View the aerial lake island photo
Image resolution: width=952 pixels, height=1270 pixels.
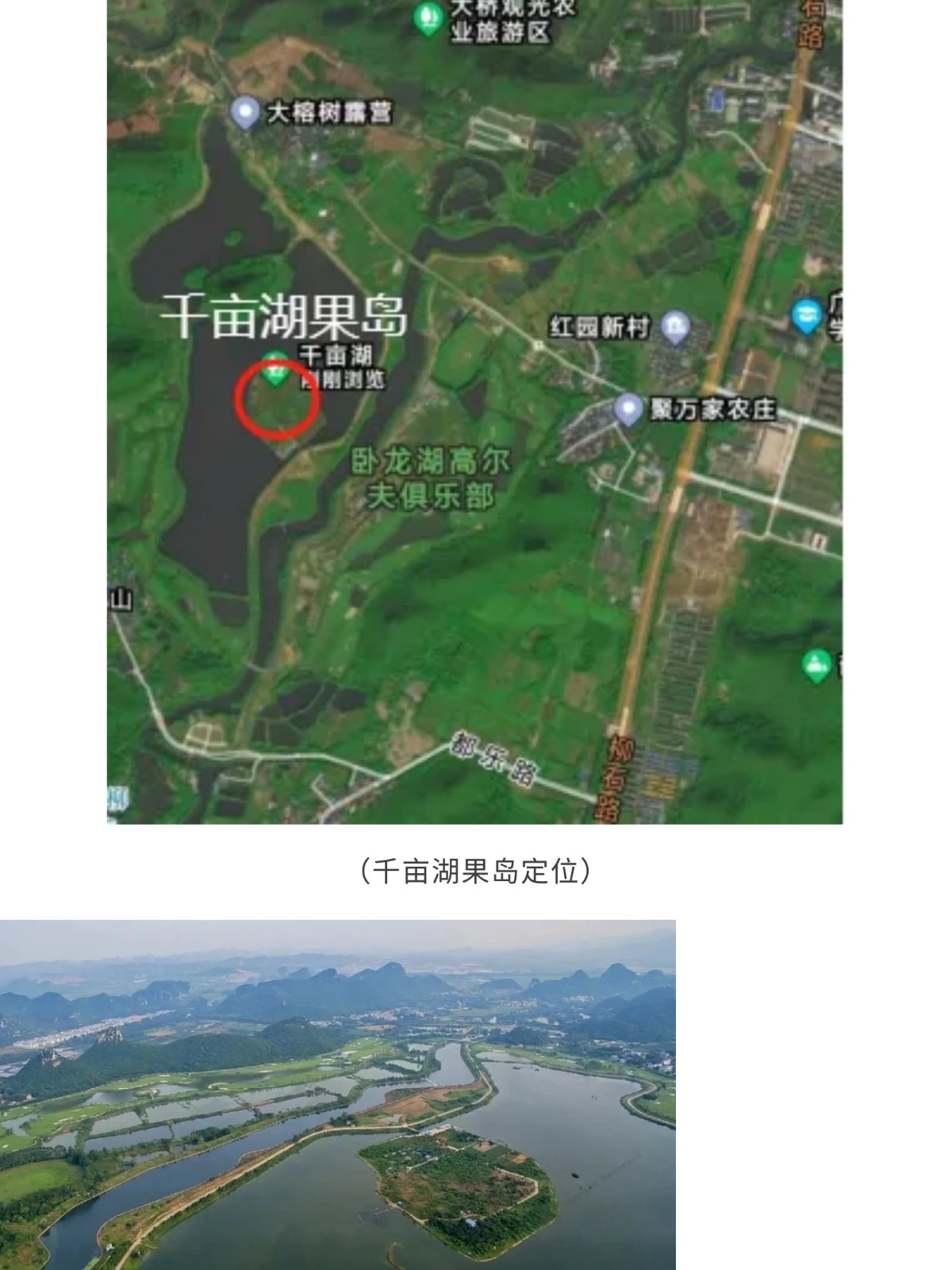pyautogui.click(x=337, y=1094)
